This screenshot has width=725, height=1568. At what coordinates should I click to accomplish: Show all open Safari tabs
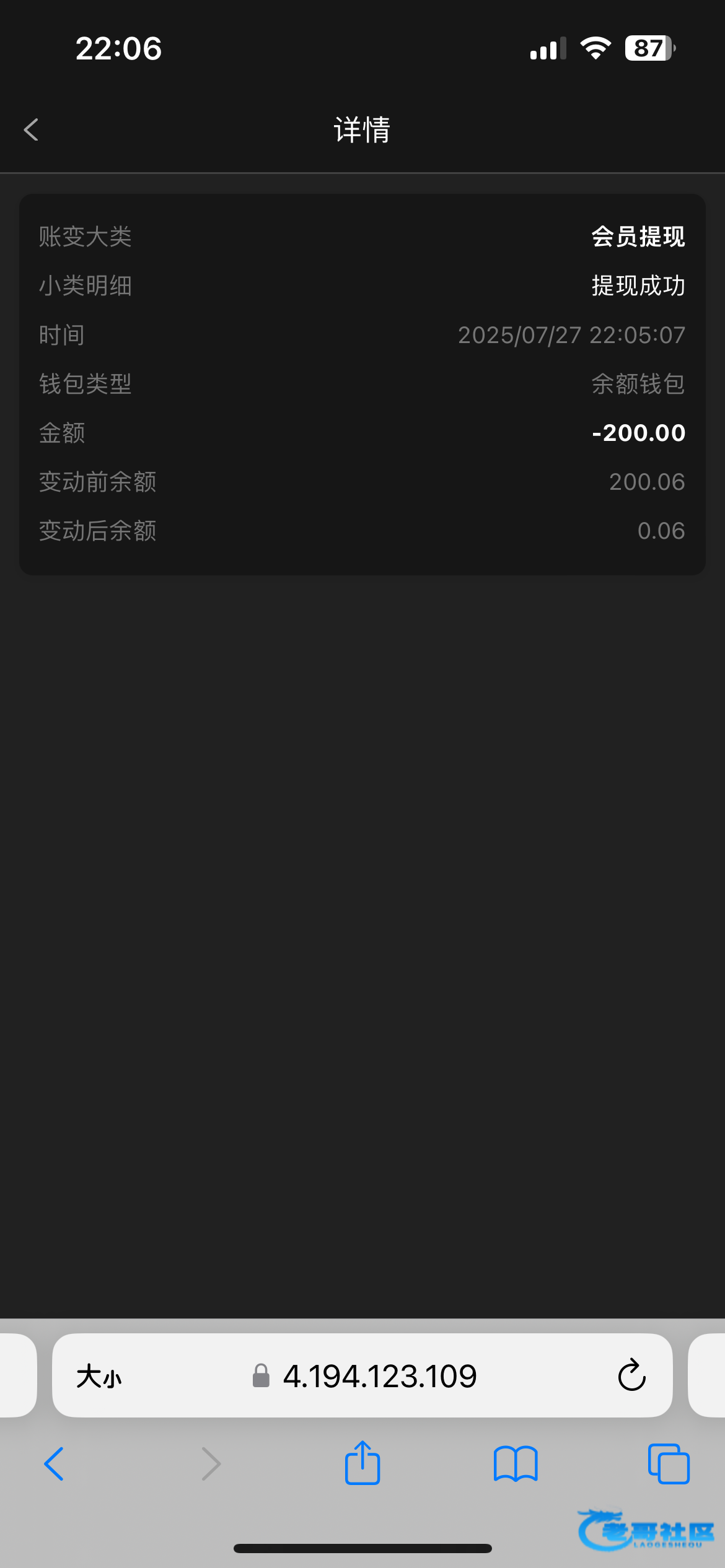point(668,1464)
